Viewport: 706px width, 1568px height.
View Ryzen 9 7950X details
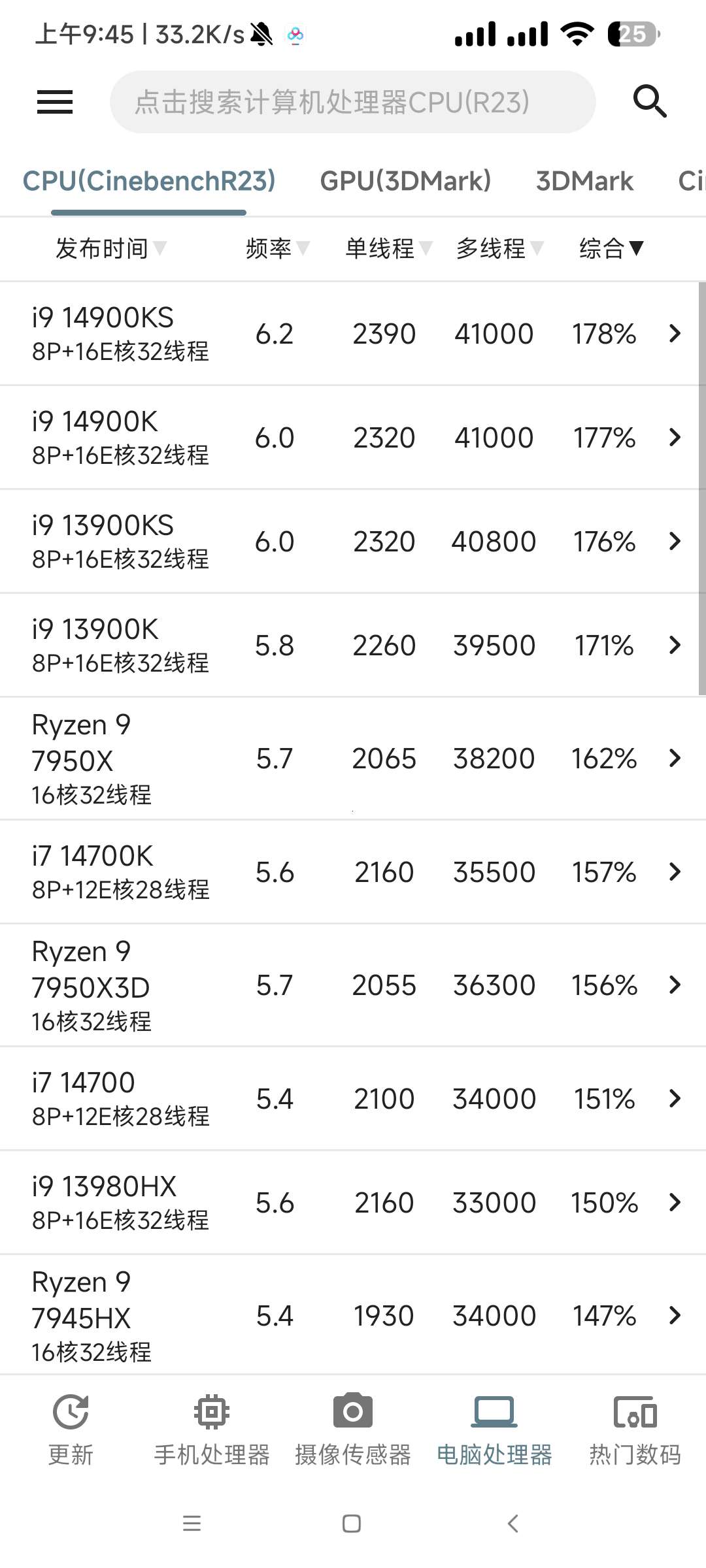point(353,758)
